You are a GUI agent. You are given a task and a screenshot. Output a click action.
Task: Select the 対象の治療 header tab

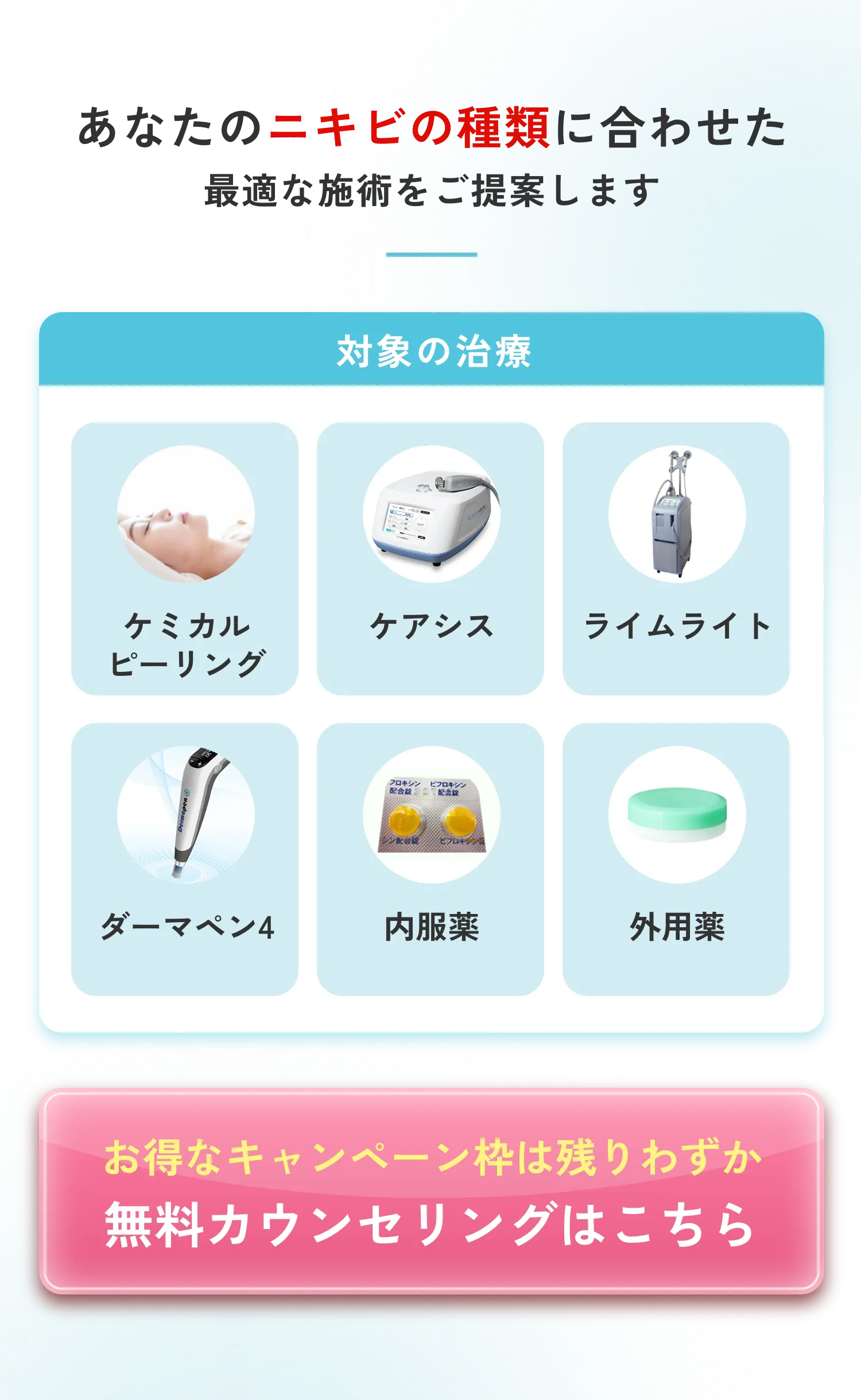tap(430, 352)
